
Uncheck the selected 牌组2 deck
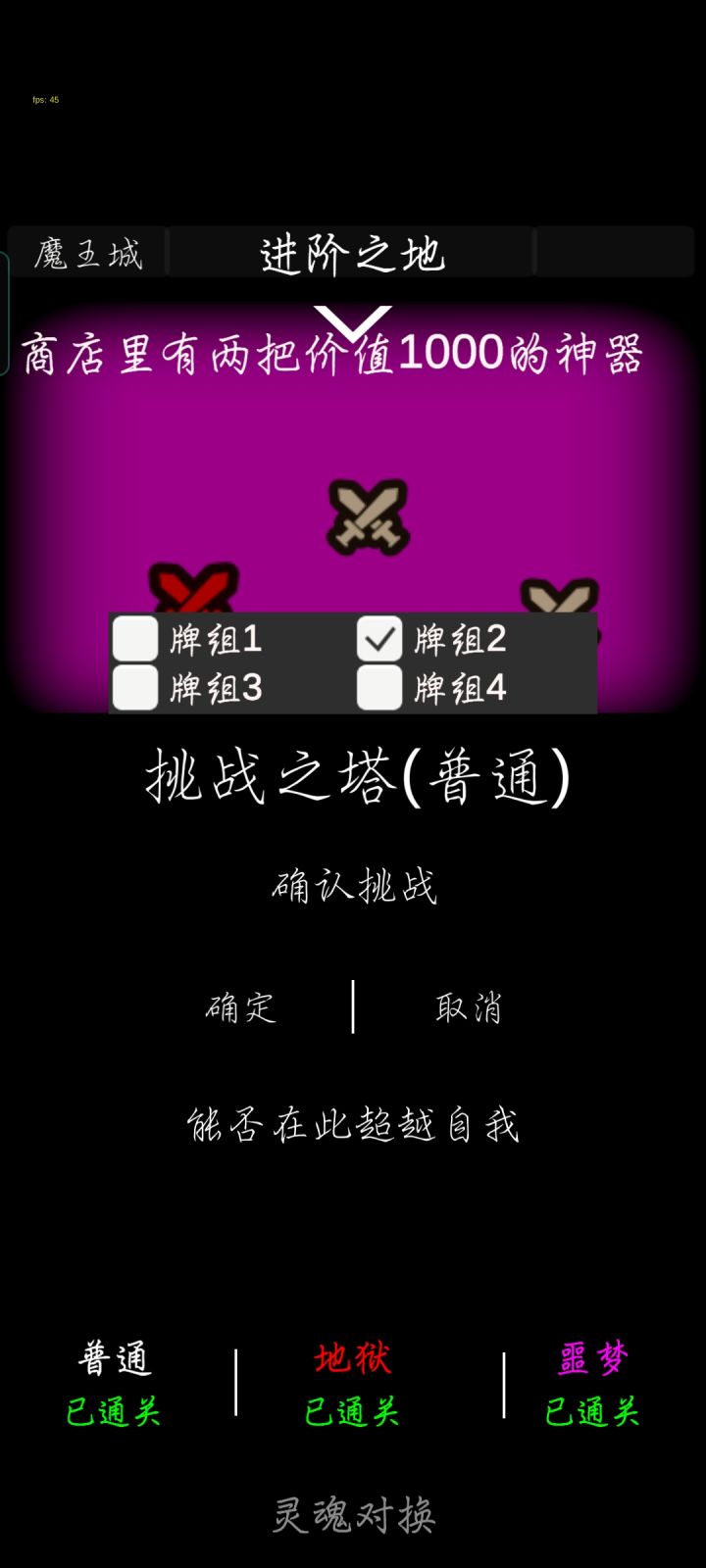tap(378, 639)
